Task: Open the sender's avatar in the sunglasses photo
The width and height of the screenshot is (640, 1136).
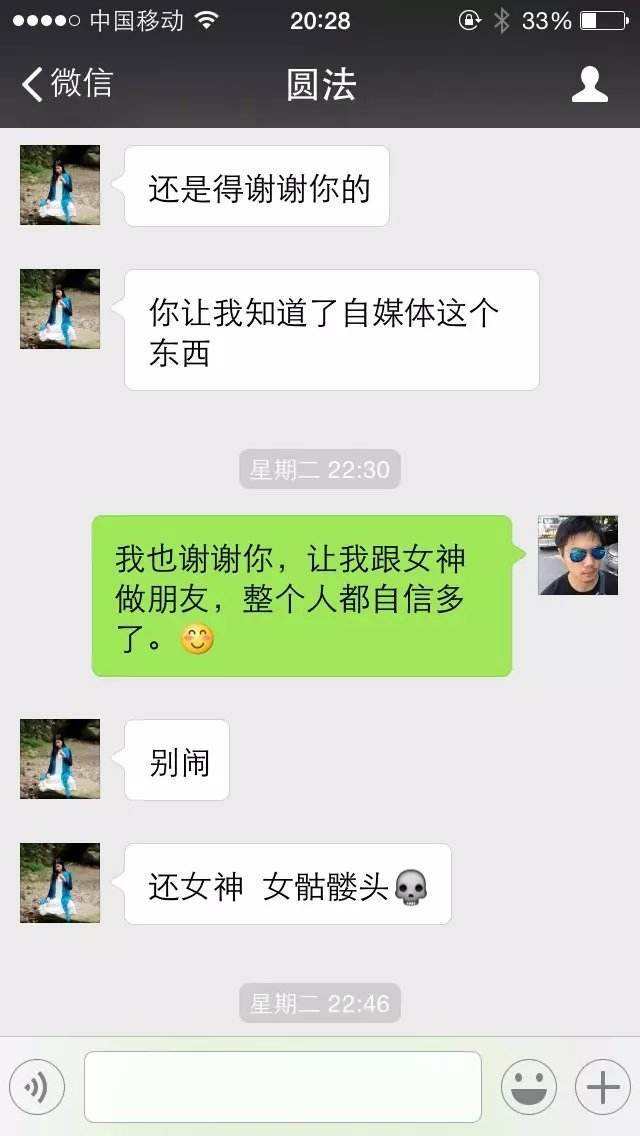Action: 578,556
